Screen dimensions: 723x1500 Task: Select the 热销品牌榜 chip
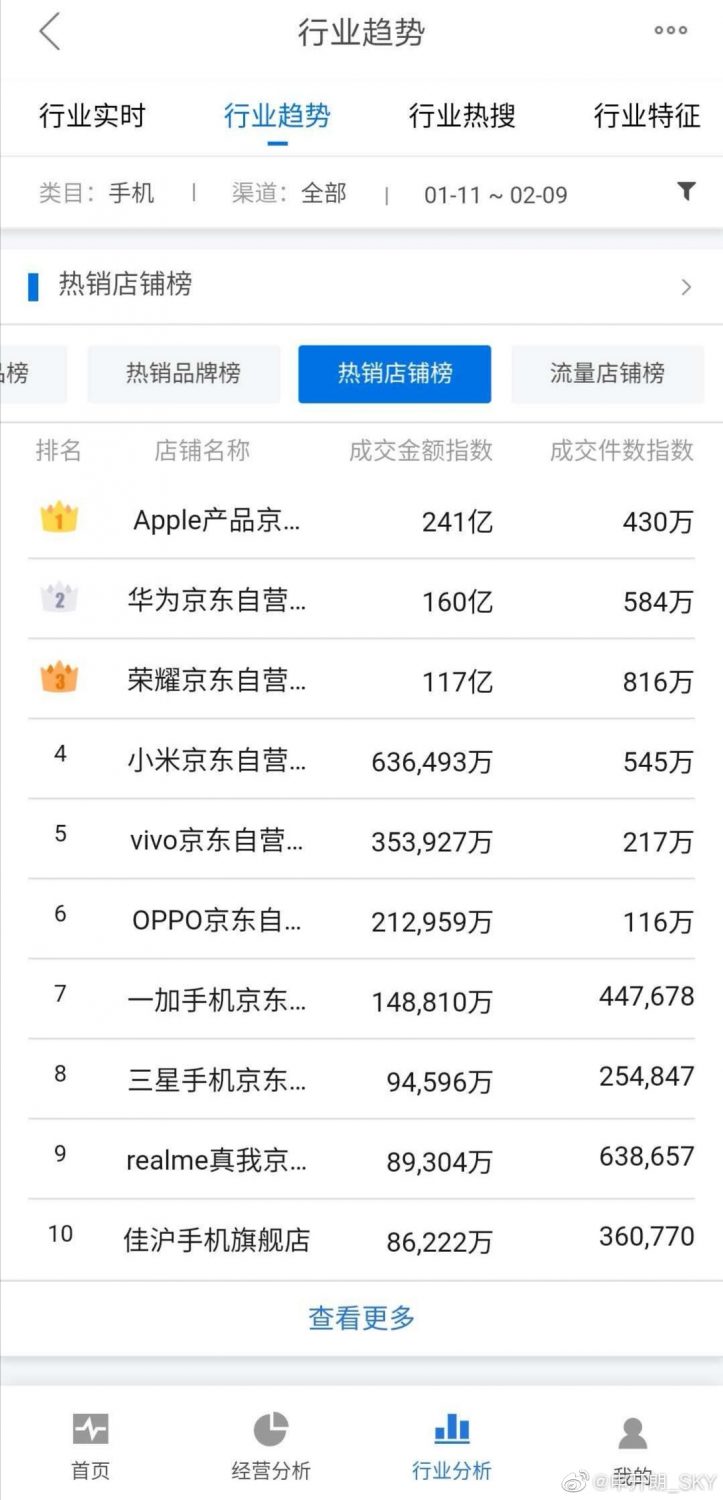coord(183,374)
